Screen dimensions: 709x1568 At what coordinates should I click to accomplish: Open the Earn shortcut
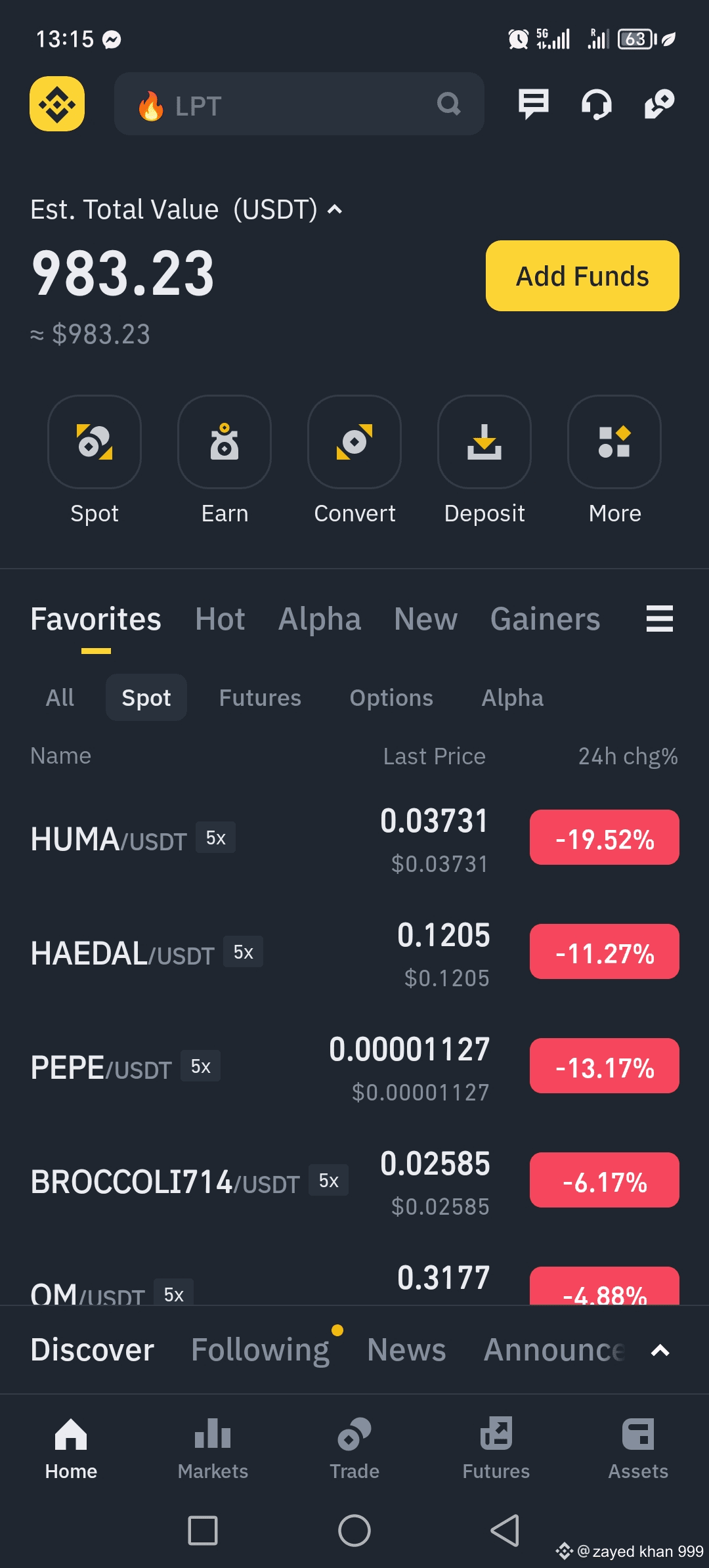coord(225,442)
